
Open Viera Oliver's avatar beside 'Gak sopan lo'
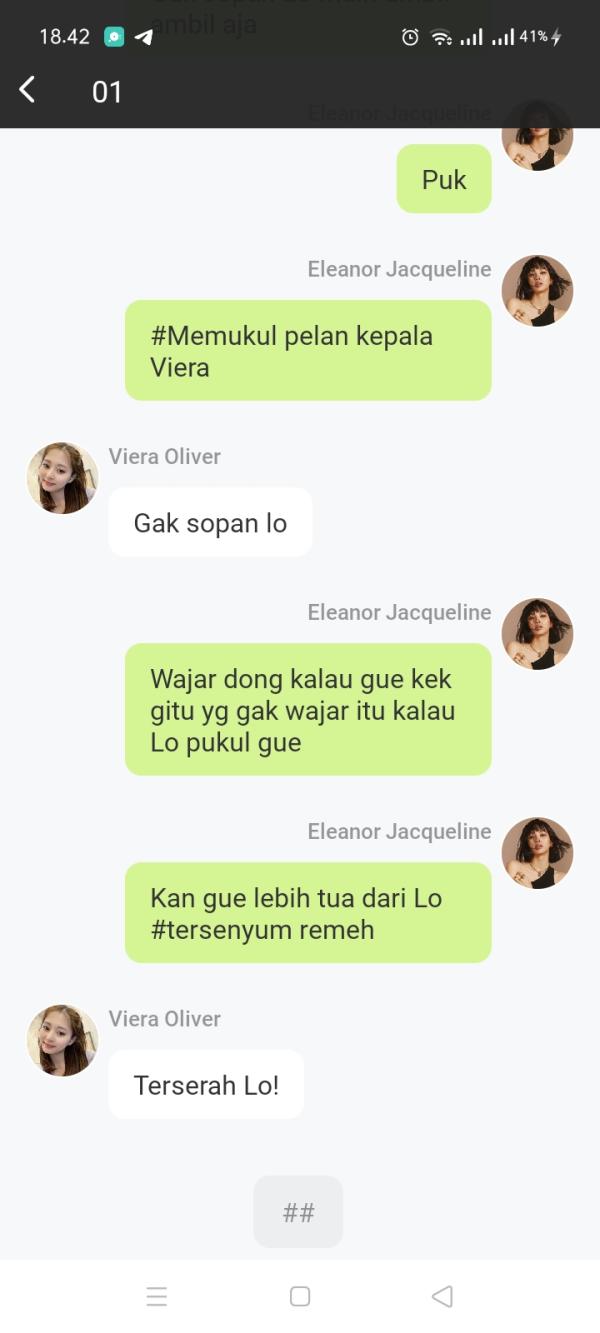(x=62, y=478)
